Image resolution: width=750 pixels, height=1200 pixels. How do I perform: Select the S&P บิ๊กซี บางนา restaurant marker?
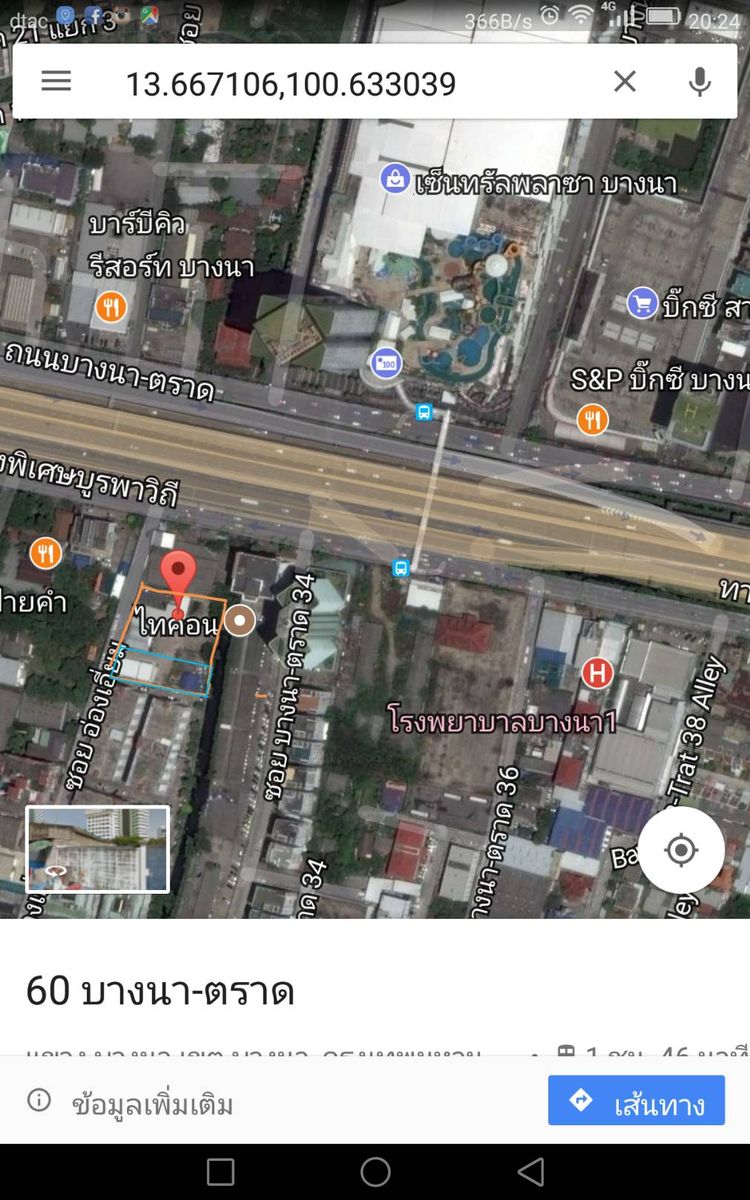[592, 419]
